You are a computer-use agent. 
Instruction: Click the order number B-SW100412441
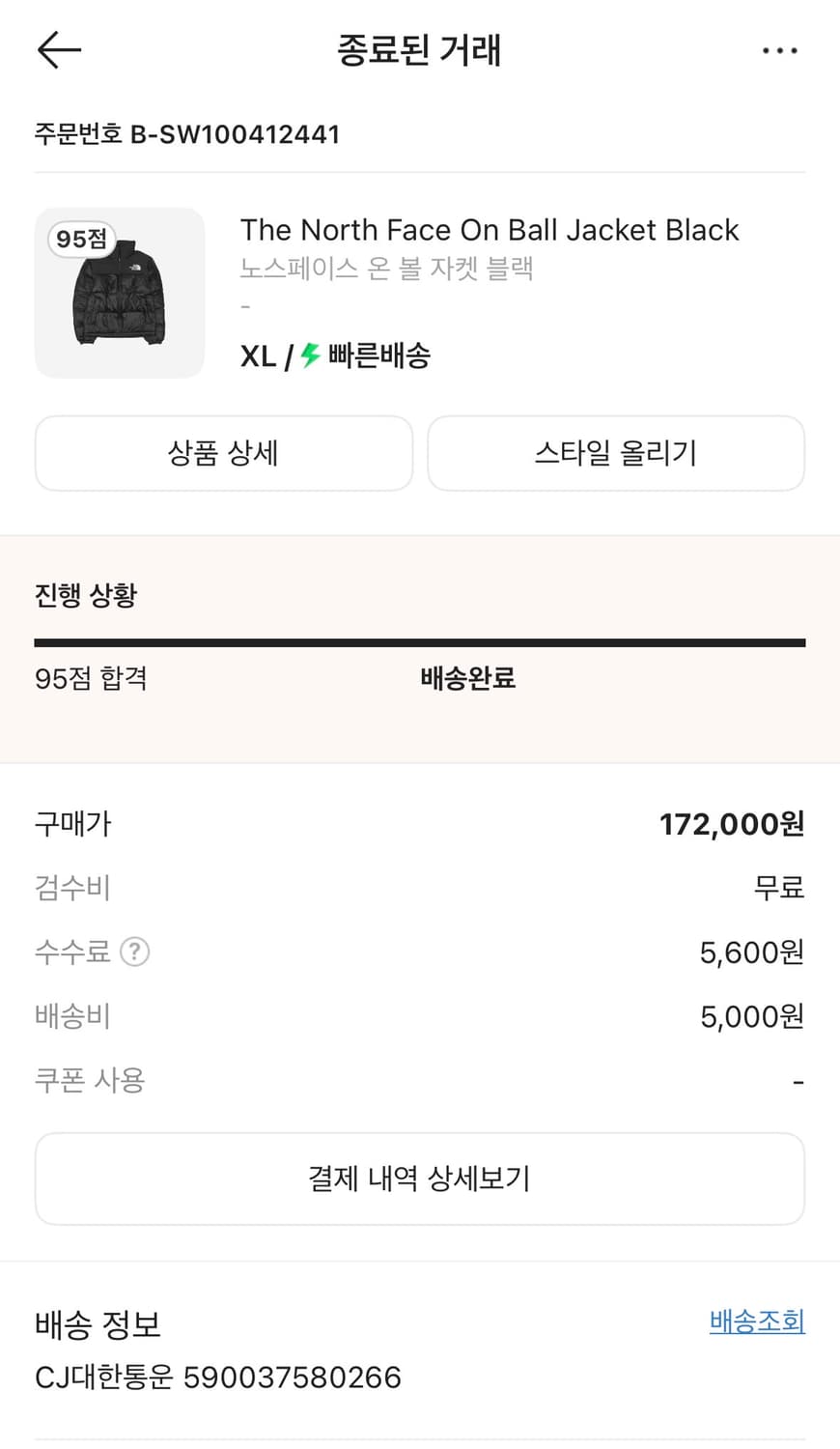pyautogui.click(x=186, y=134)
